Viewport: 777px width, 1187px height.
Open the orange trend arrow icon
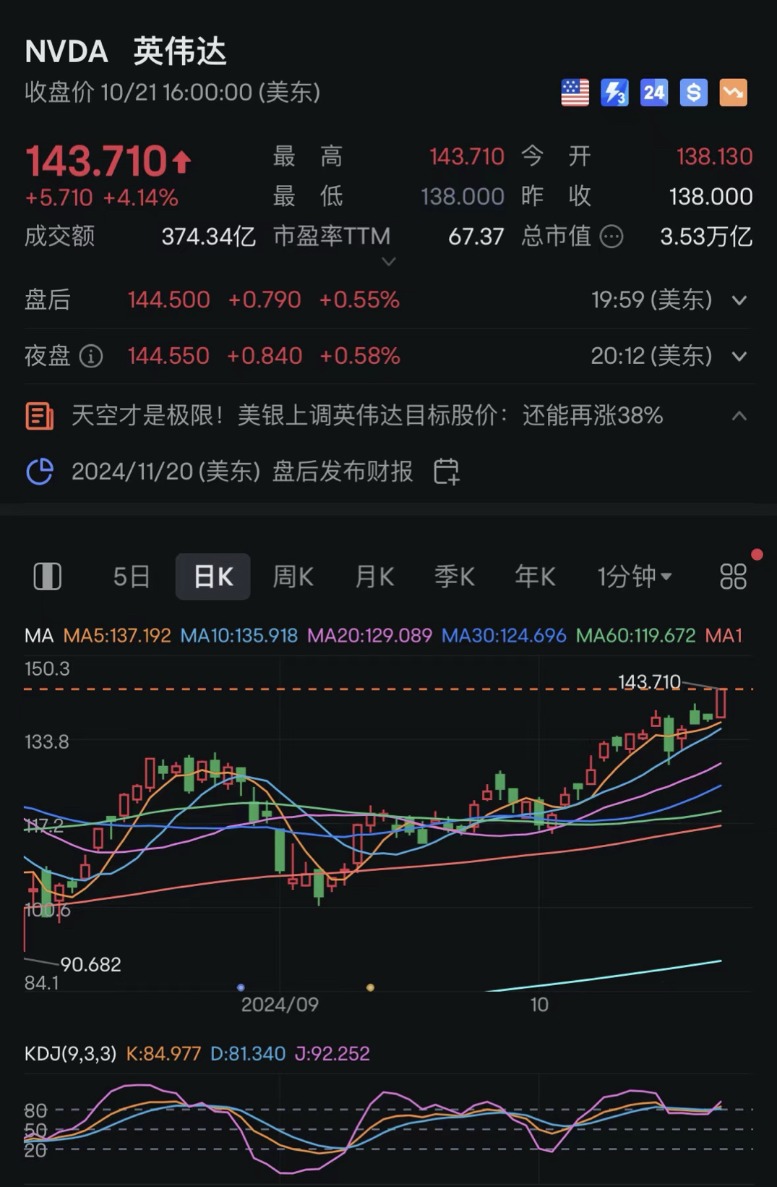732,92
